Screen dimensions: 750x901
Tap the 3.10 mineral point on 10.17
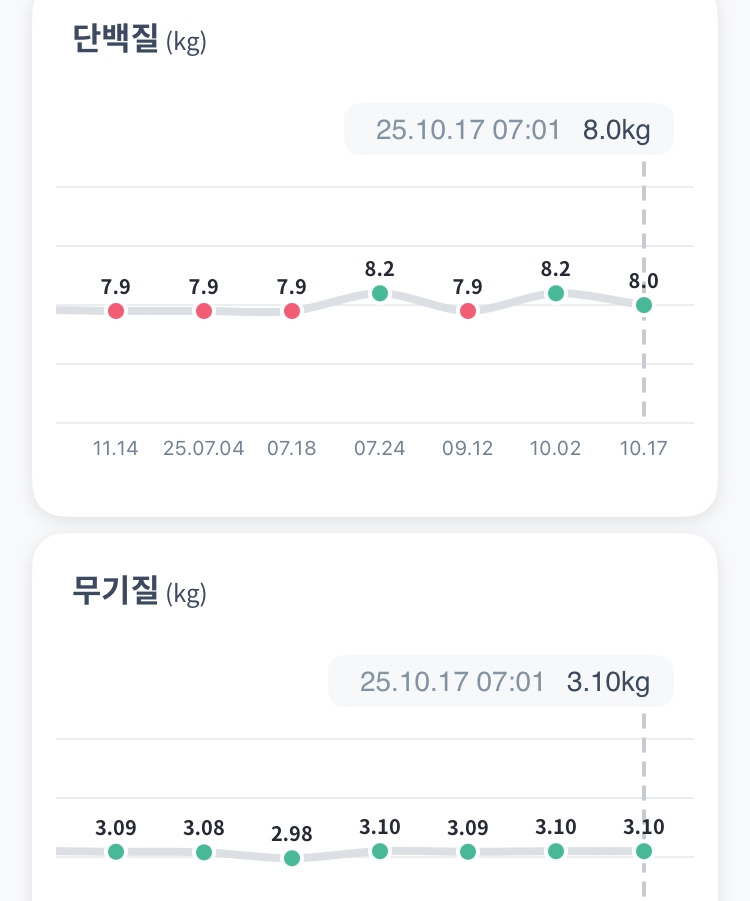(x=644, y=851)
